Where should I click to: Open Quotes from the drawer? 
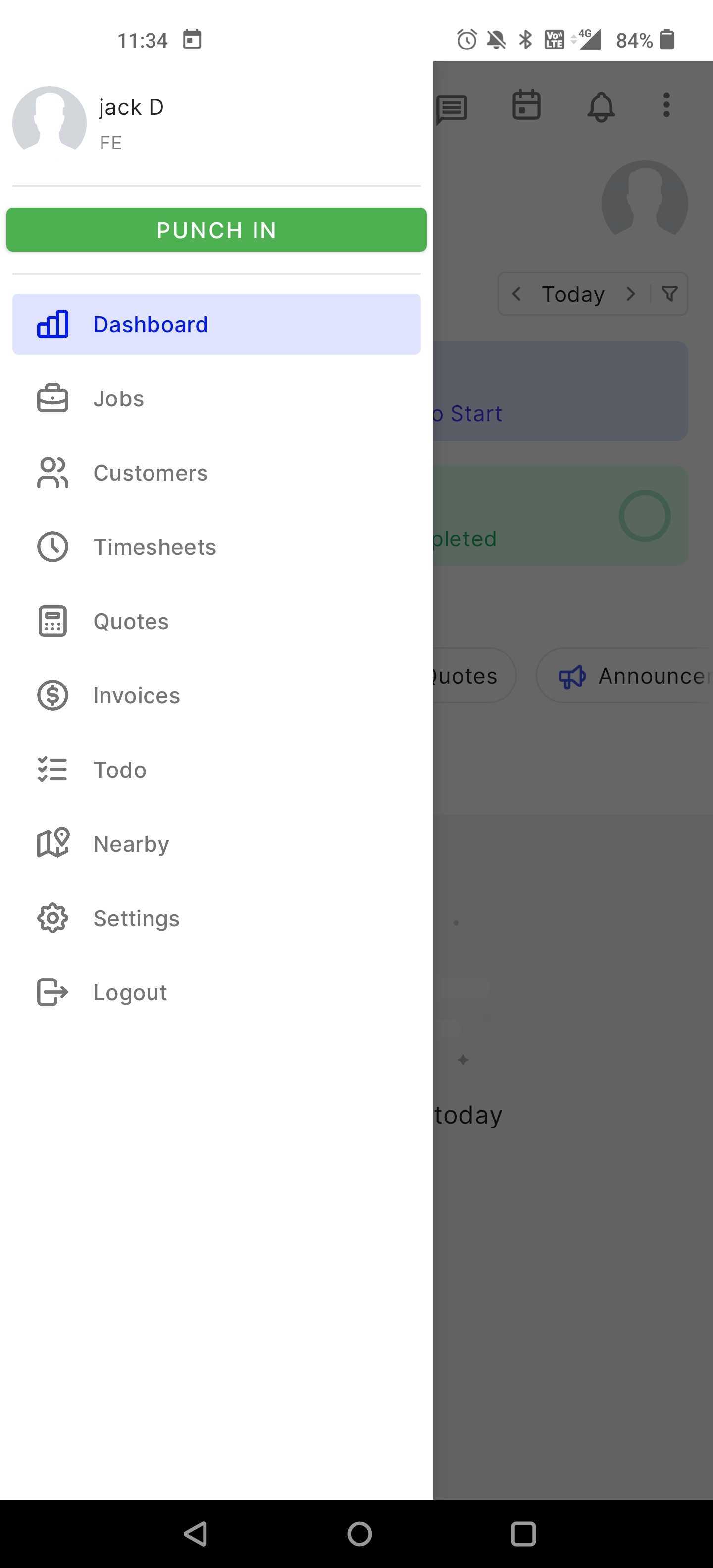pos(131,622)
